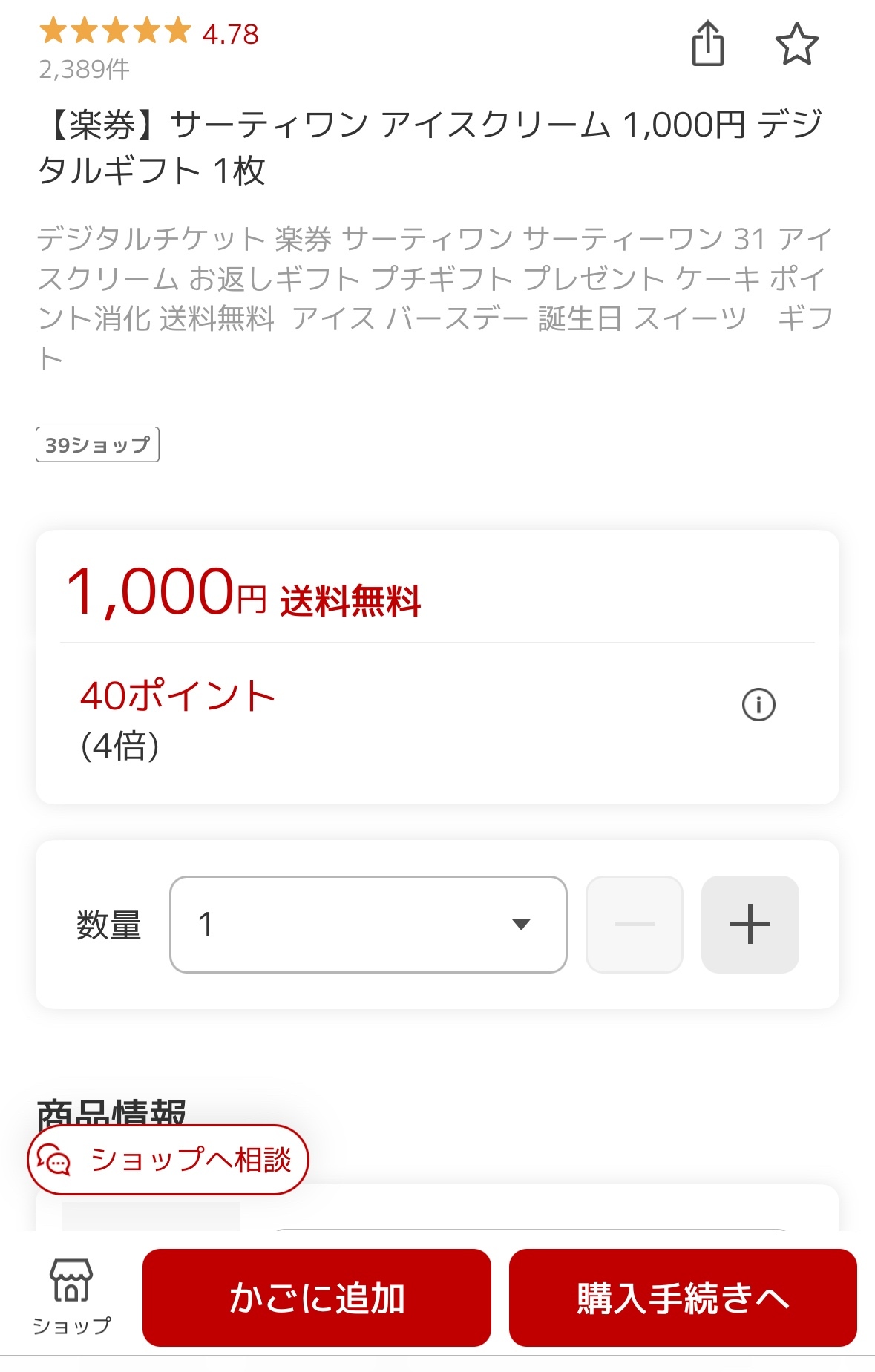Image resolution: width=875 pixels, height=1372 pixels.
Task: Tap ショップへ相談 chat button
Action: coord(168,1159)
